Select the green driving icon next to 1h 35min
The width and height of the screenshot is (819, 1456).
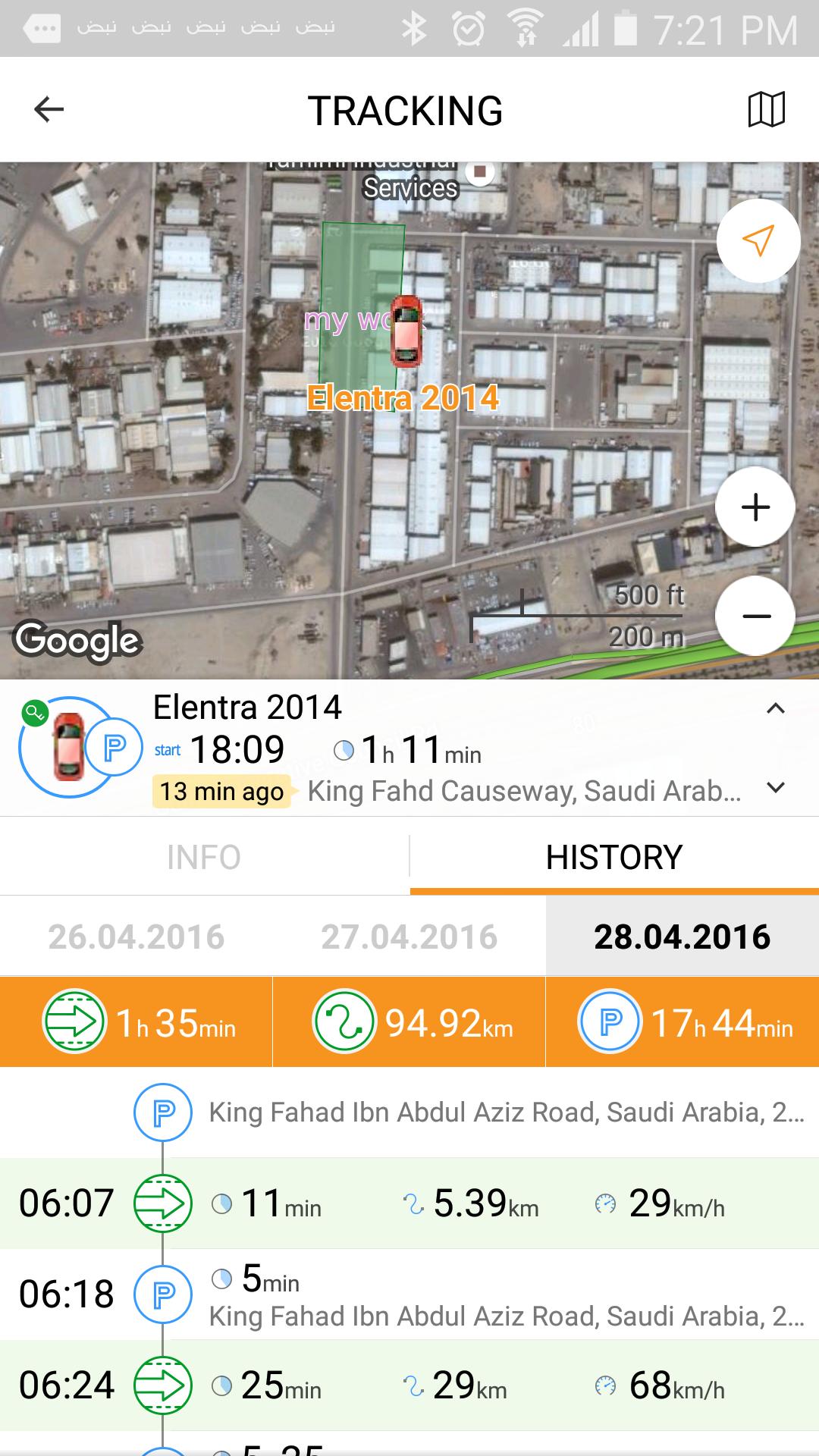coord(73,1021)
